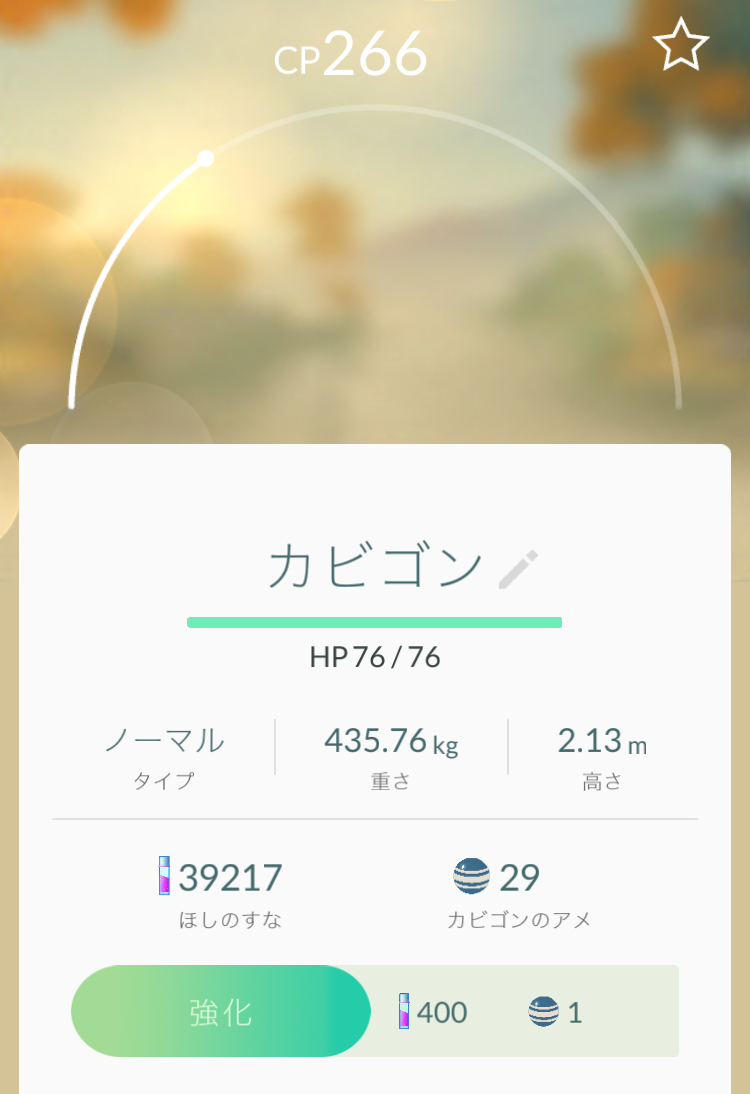Screen dimensions: 750x1094
Task: Mark this Pokémon as favorite with the star
Action: point(680,48)
